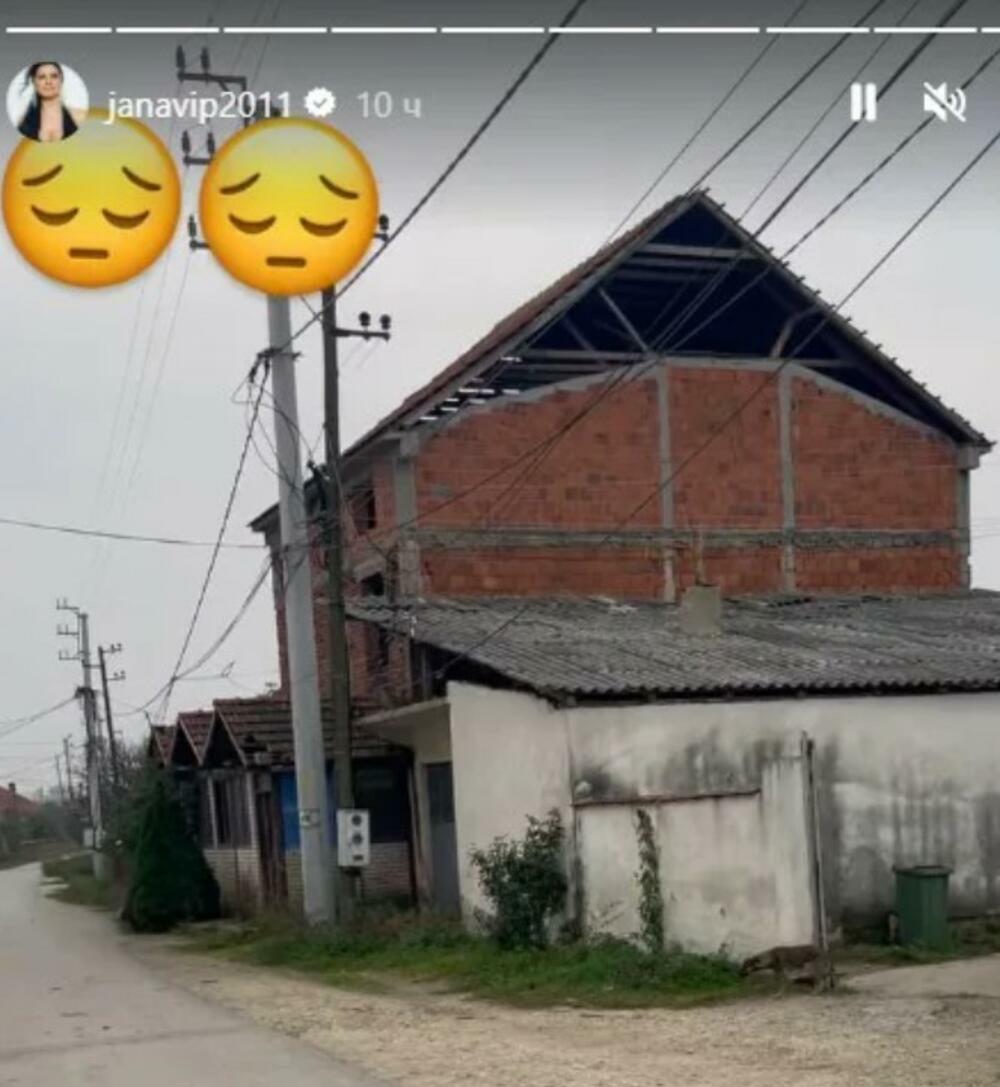Screen dimensions: 1000x1087
Task: Click the circular profile picture thumbnail
Action: pyautogui.click(x=48, y=98)
